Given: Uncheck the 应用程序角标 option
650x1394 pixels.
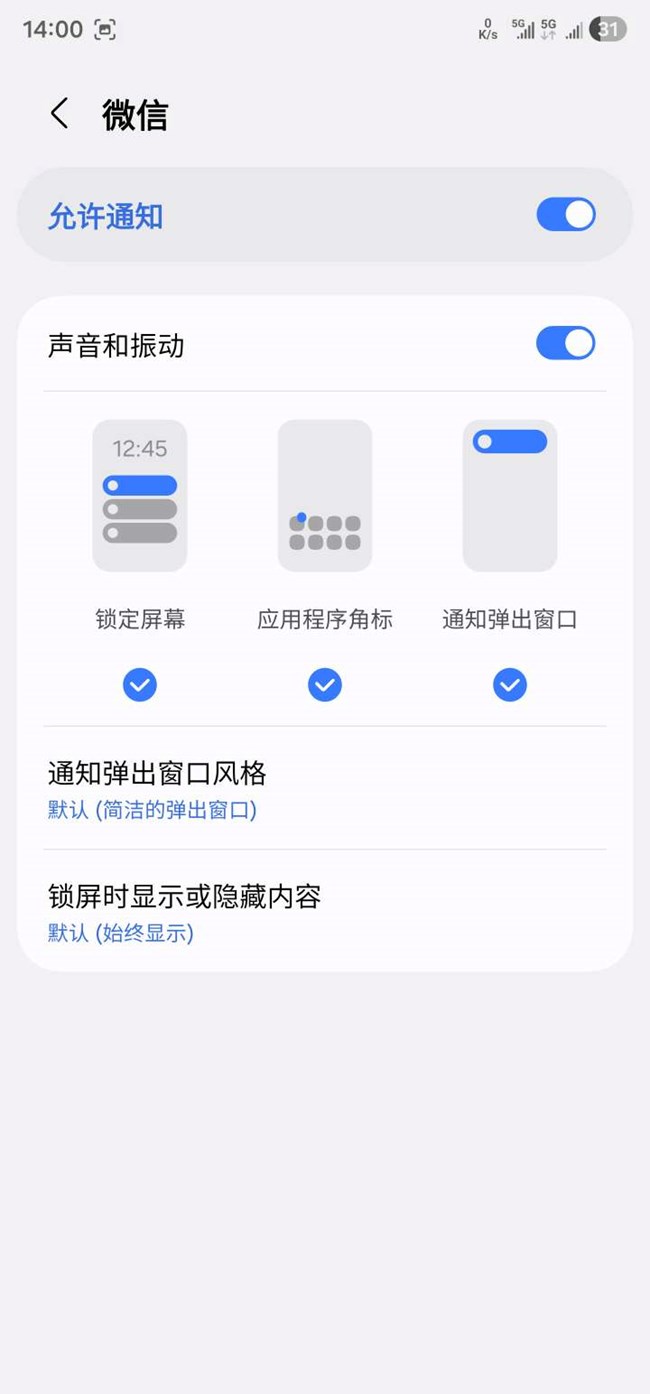Looking at the screenshot, I should pyautogui.click(x=325, y=685).
